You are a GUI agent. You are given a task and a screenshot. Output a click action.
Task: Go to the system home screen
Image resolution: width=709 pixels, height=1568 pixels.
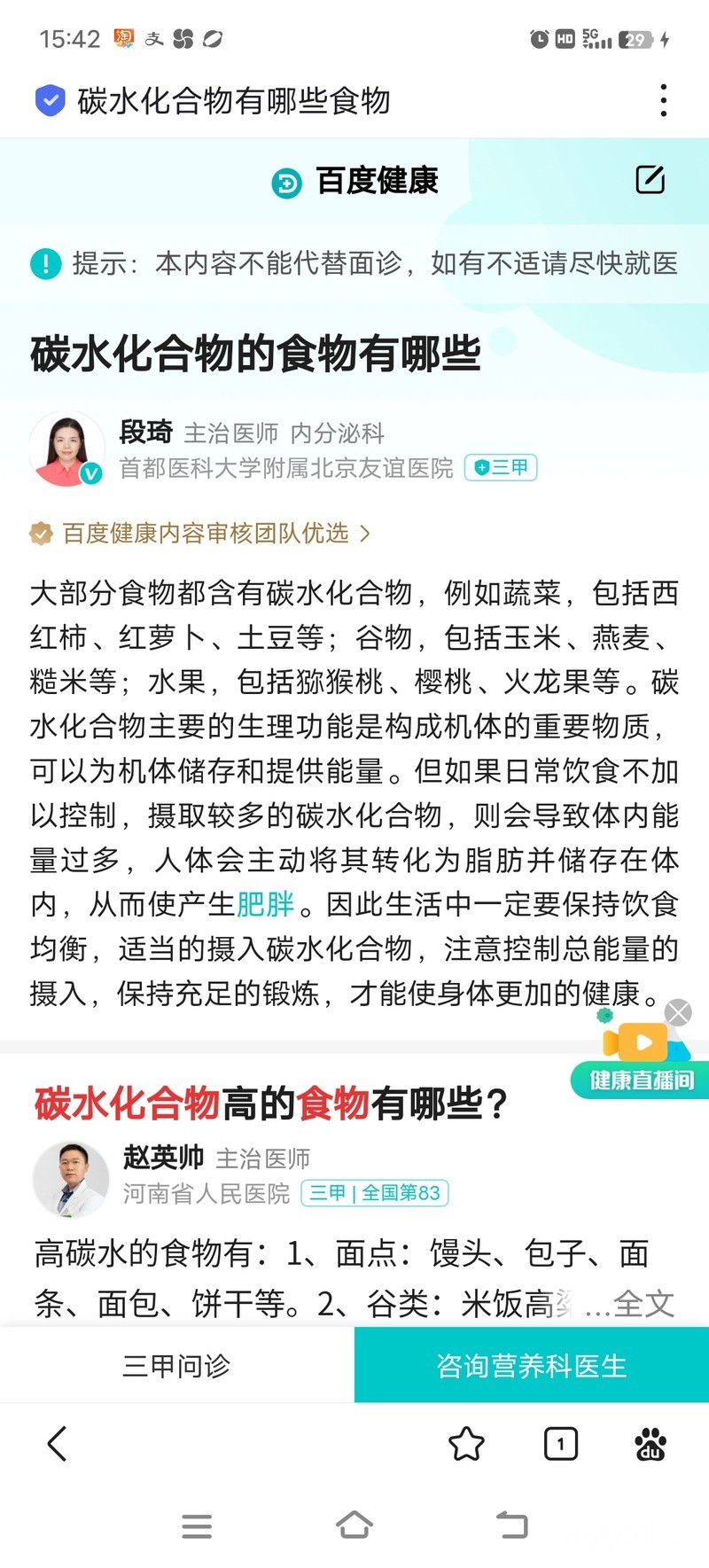(354, 1525)
